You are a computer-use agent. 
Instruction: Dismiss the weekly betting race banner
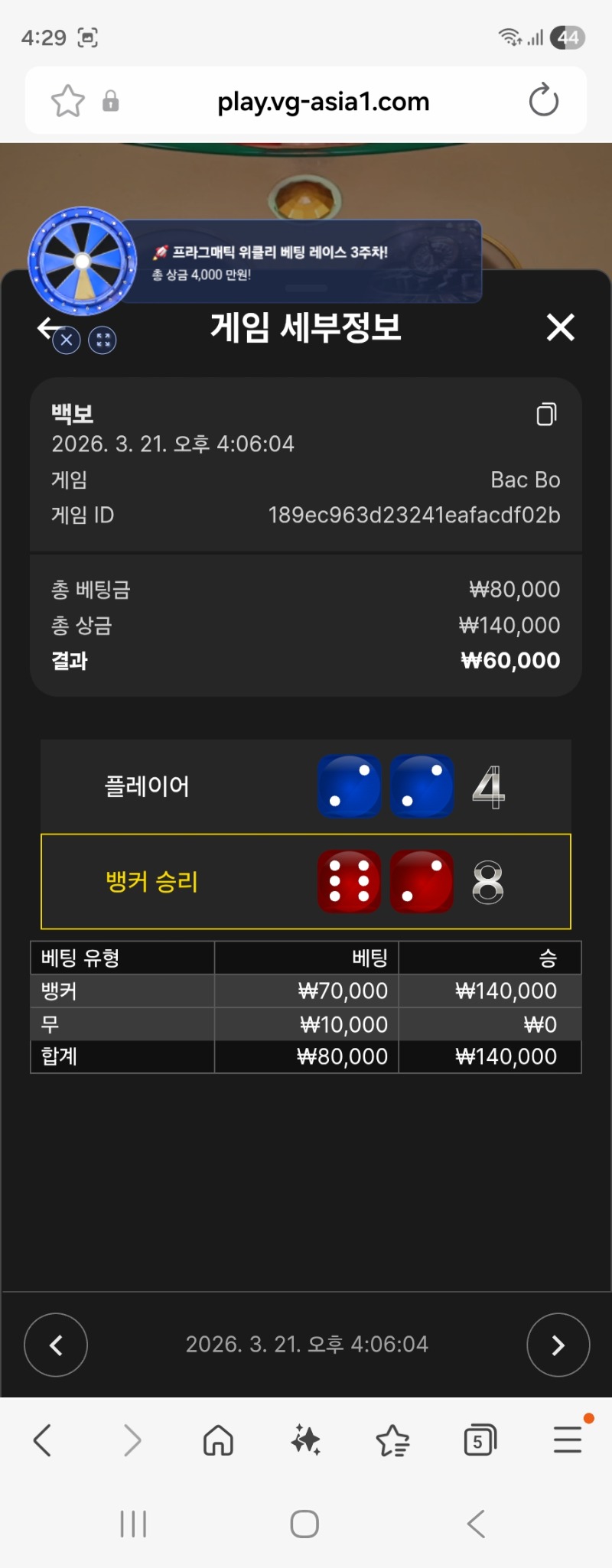pyautogui.click(x=67, y=340)
